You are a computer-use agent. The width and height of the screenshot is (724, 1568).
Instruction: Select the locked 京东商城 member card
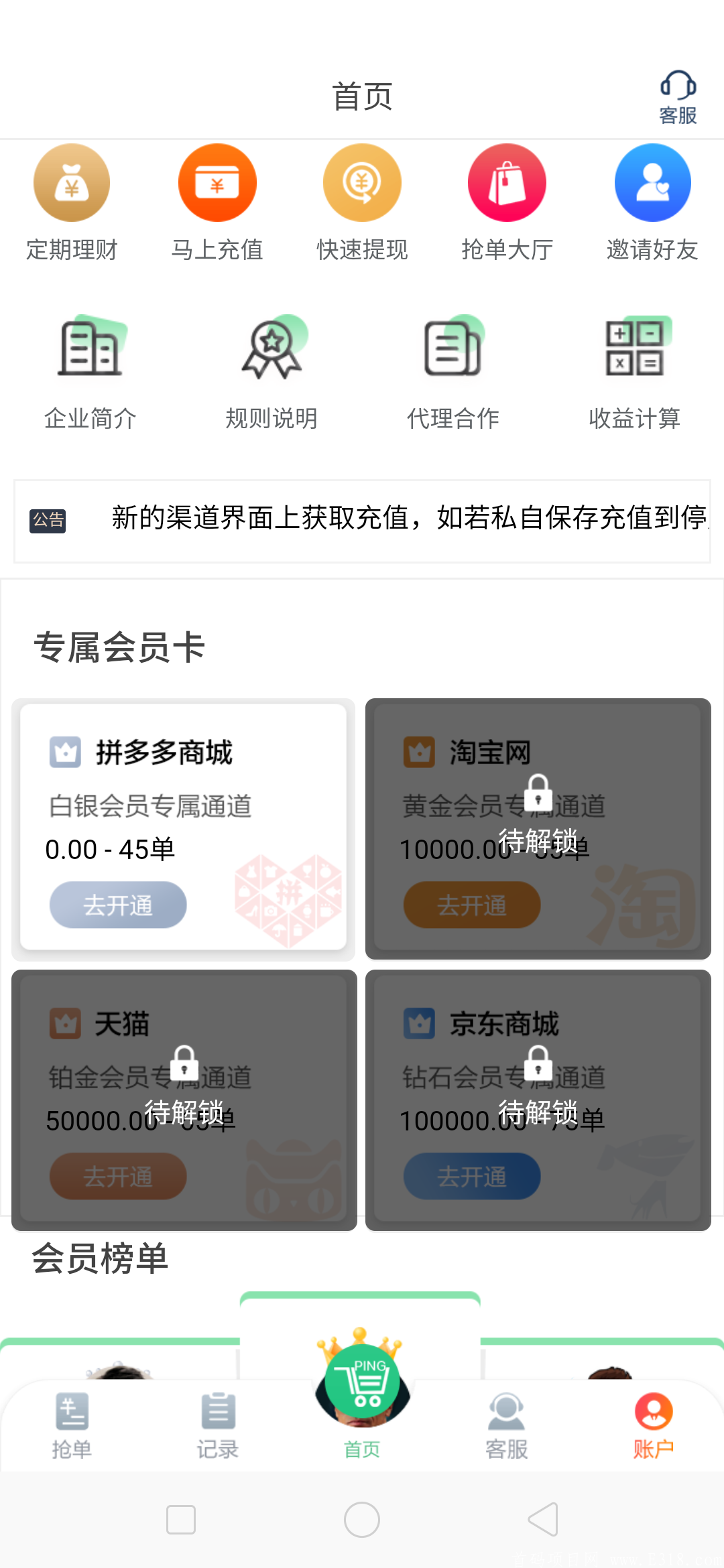pos(538,1100)
